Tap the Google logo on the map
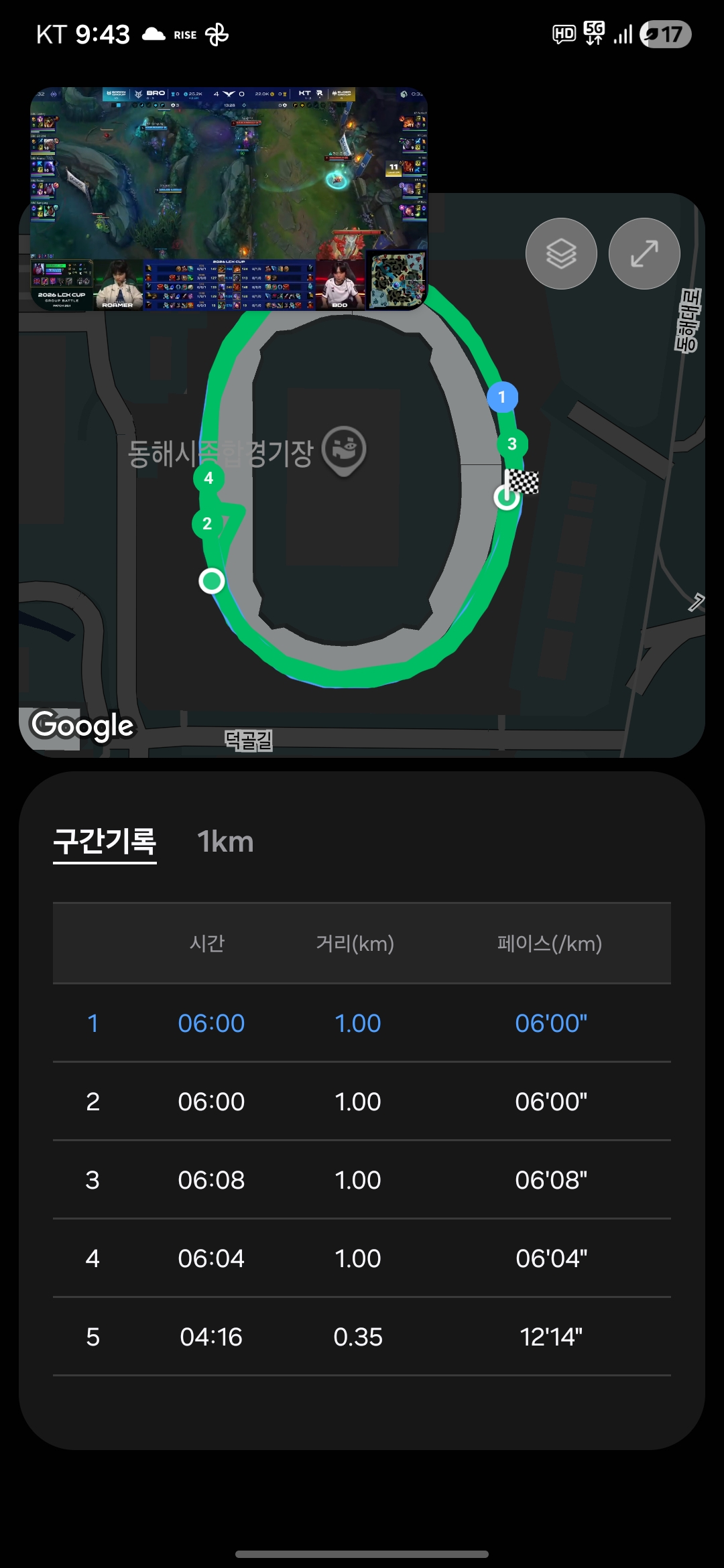The width and height of the screenshot is (724, 1568). 82,726
